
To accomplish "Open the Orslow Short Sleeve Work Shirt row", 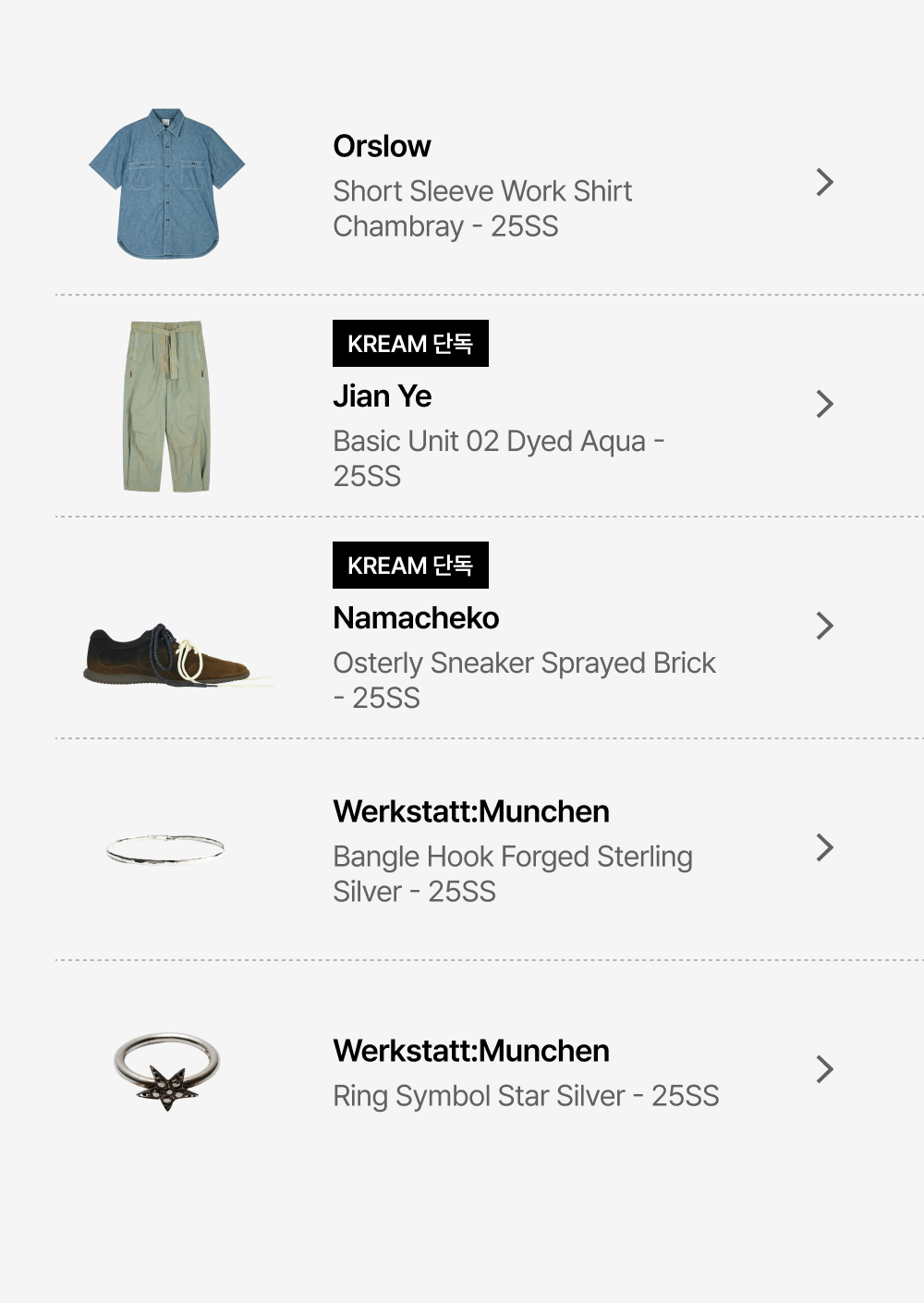I will (462, 185).
